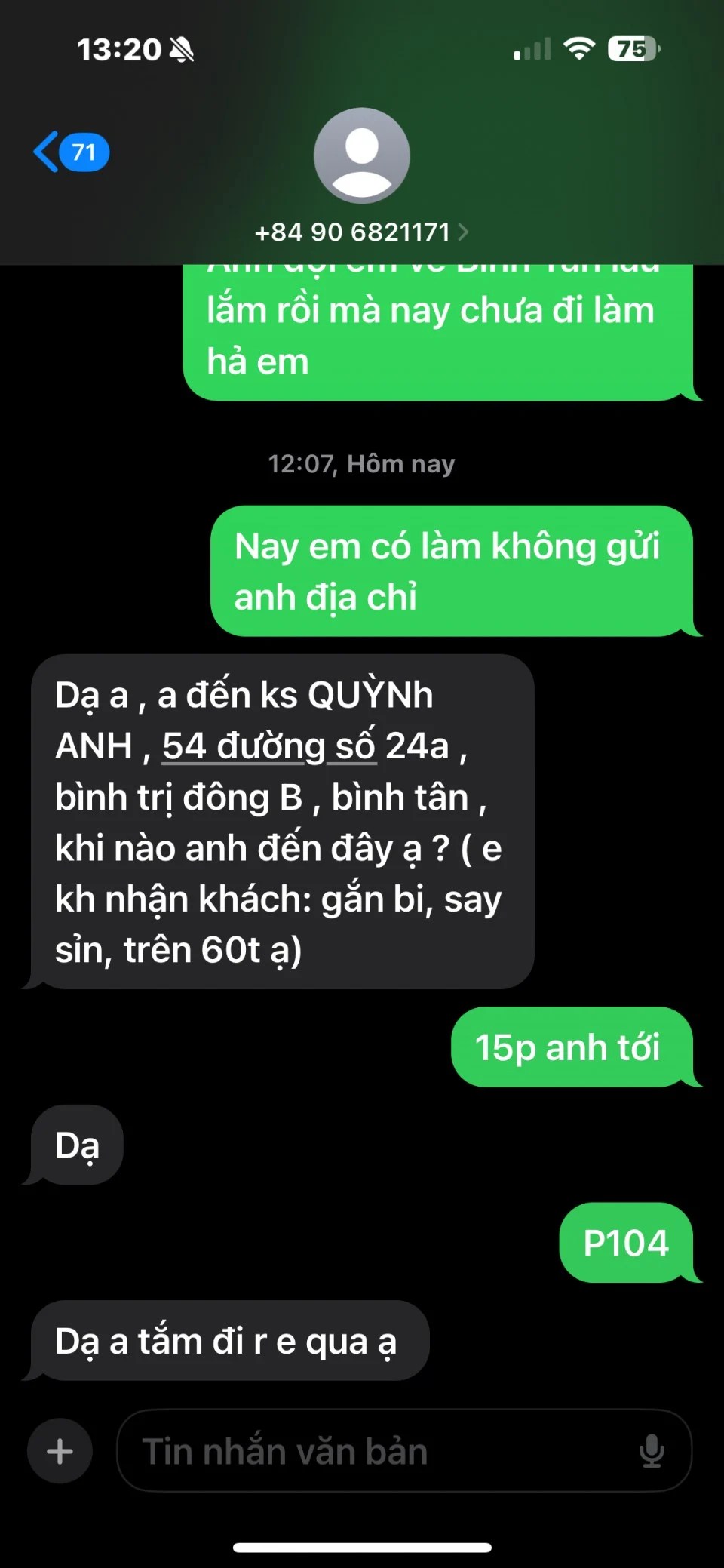Open the underlined address 54 đường số
This screenshot has width=724, height=1568.
pos(268,747)
